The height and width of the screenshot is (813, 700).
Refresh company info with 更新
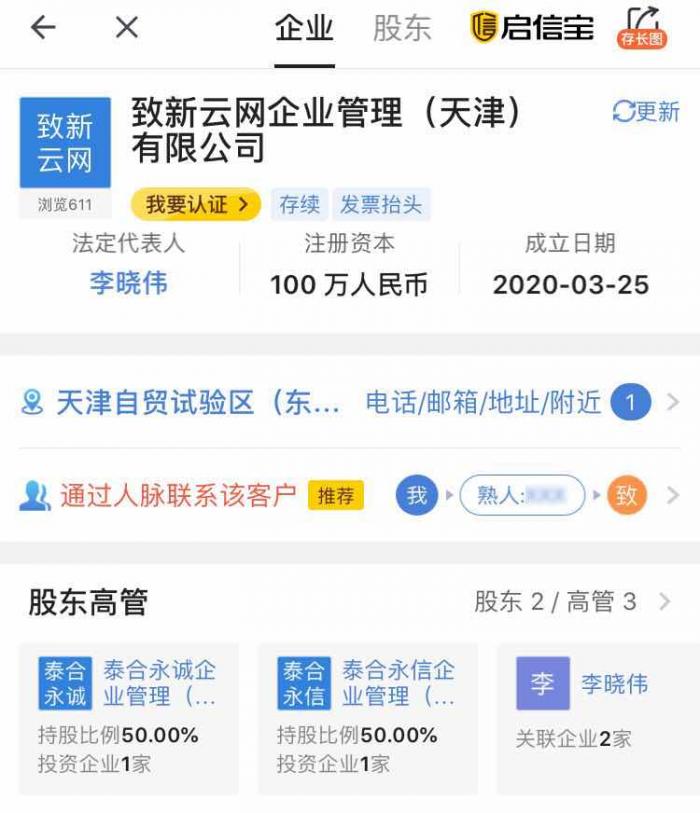646,111
